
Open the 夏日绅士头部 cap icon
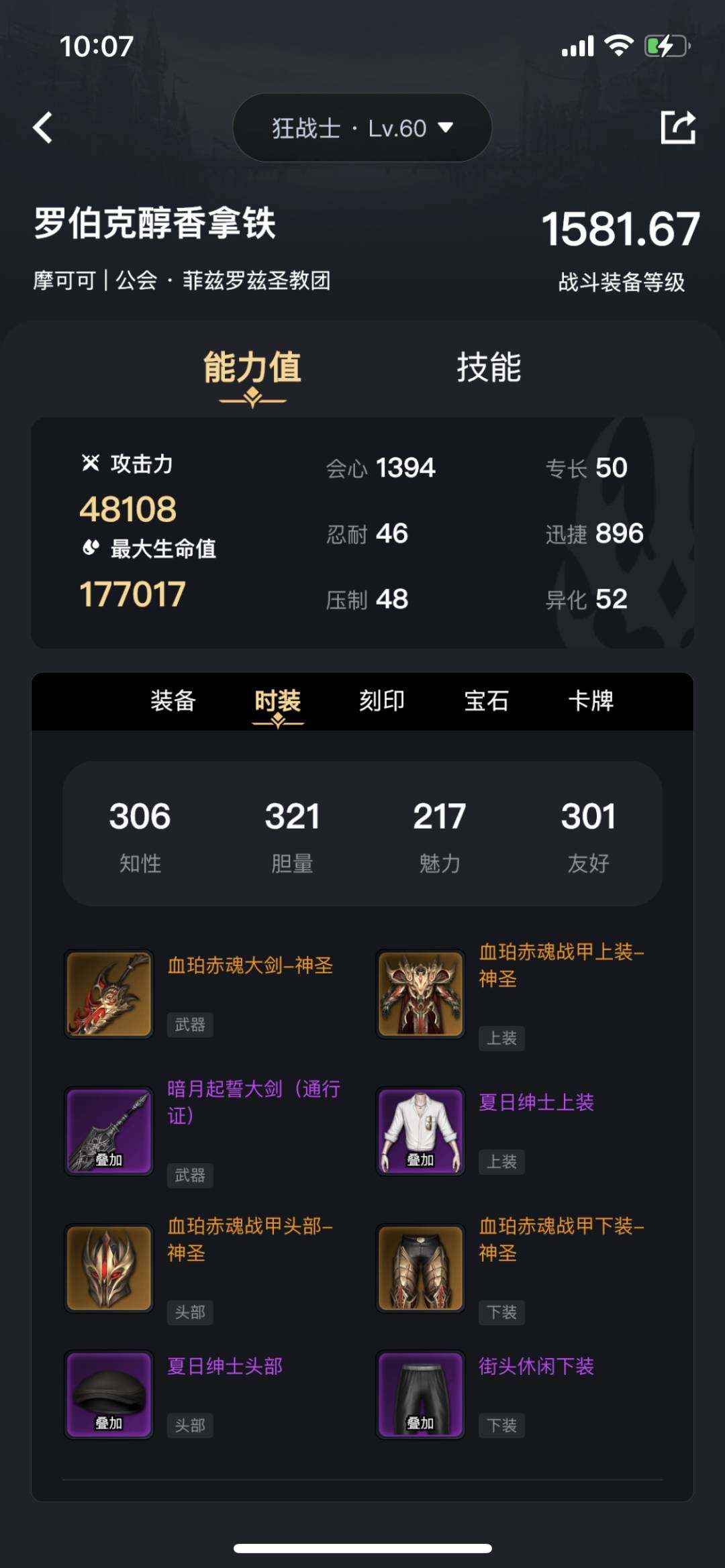[x=108, y=1394]
